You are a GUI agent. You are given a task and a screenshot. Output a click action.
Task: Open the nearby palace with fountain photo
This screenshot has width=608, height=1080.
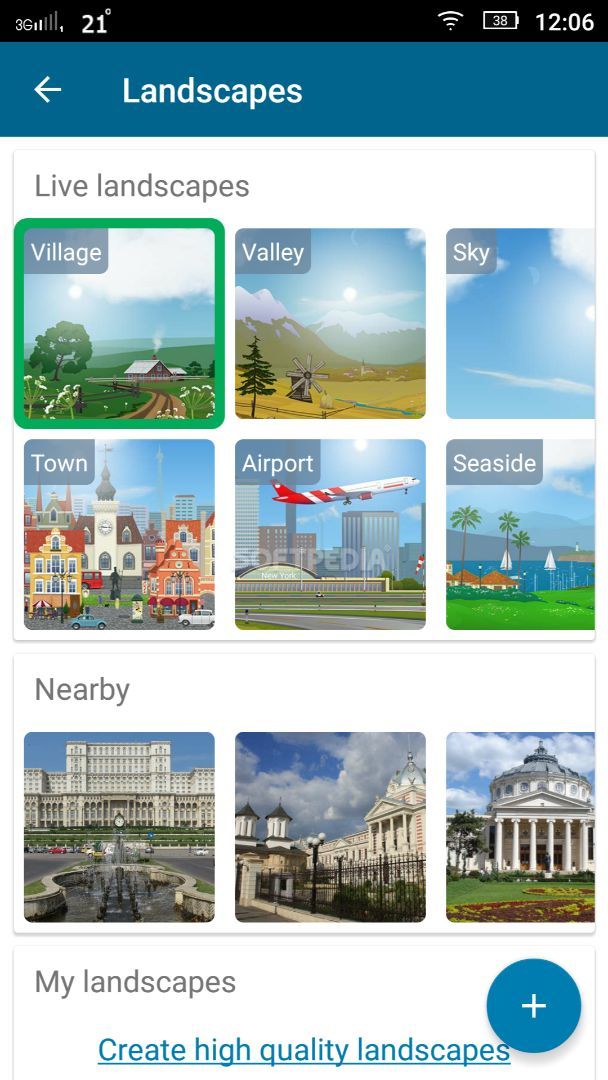(x=119, y=827)
